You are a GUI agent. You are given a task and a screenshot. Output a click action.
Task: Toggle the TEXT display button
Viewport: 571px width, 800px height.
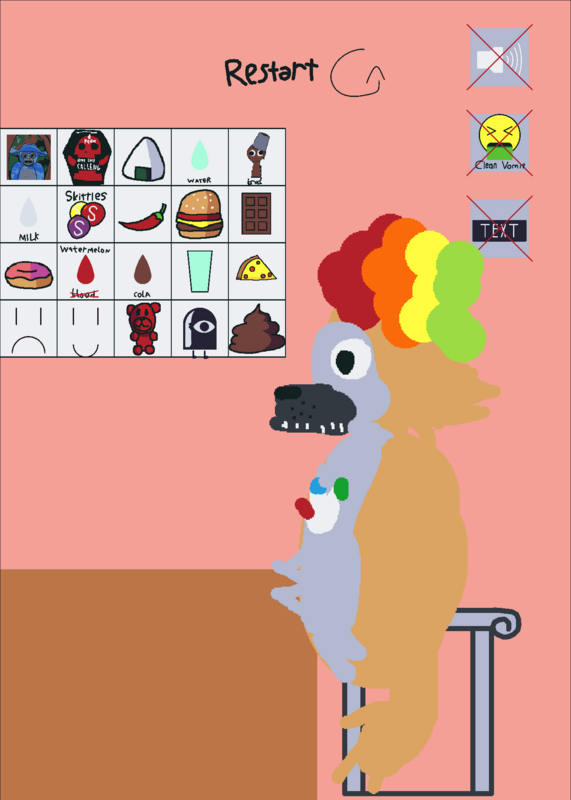point(499,229)
